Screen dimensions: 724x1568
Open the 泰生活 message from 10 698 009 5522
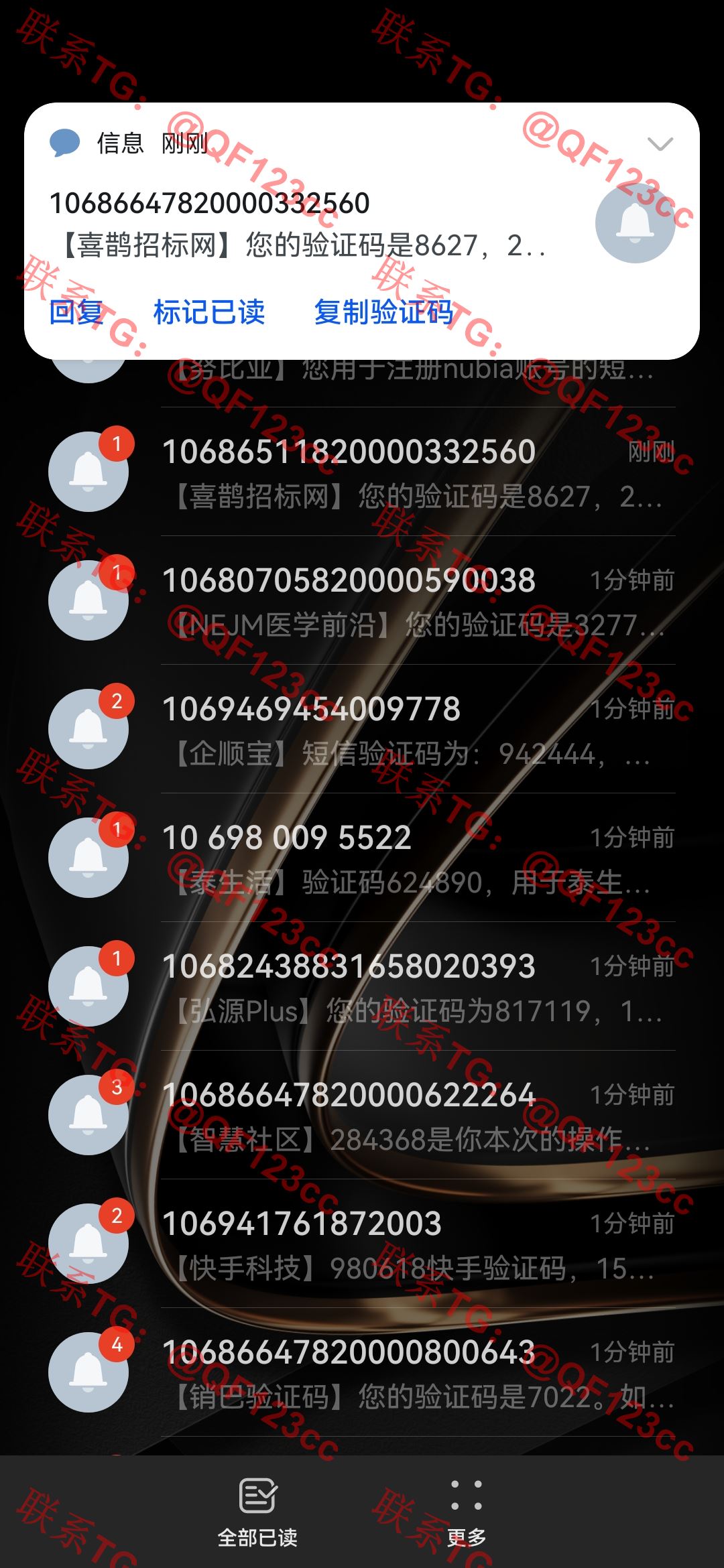tap(362, 858)
